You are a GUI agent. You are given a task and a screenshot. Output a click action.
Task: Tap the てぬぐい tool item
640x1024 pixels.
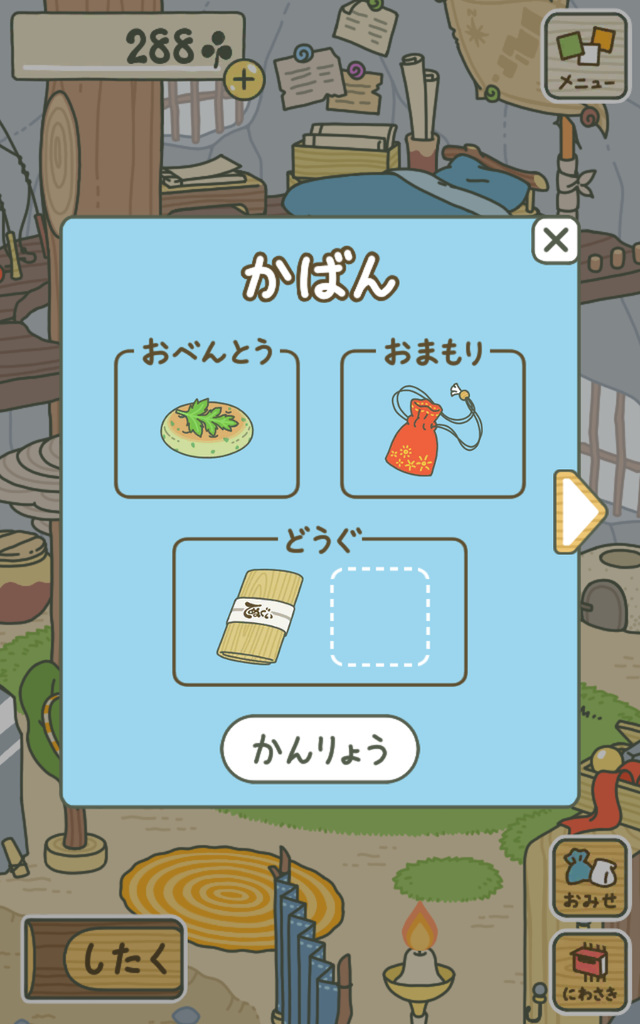pyautogui.click(x=260, y=616)
